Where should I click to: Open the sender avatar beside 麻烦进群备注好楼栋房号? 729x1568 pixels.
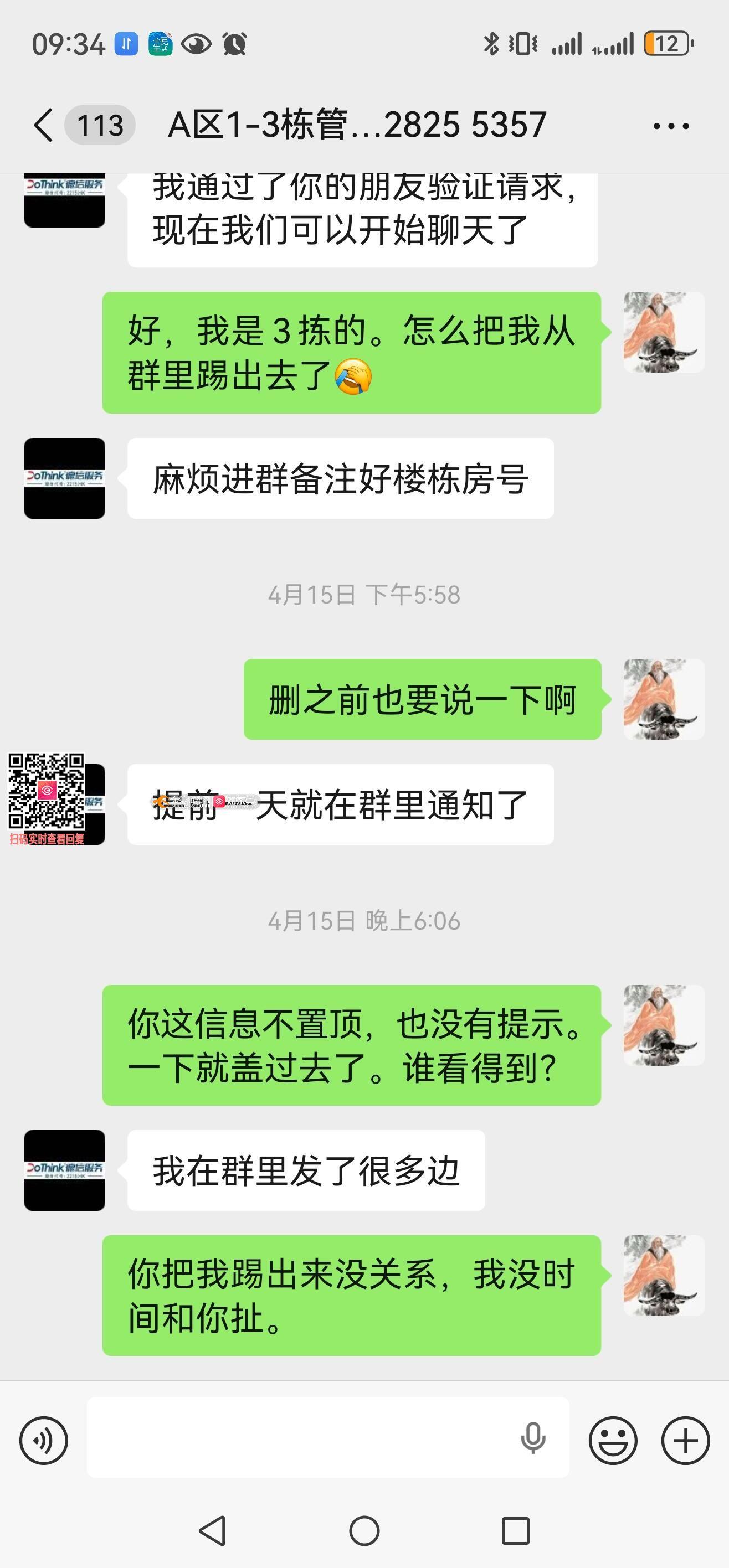point(65,478)
